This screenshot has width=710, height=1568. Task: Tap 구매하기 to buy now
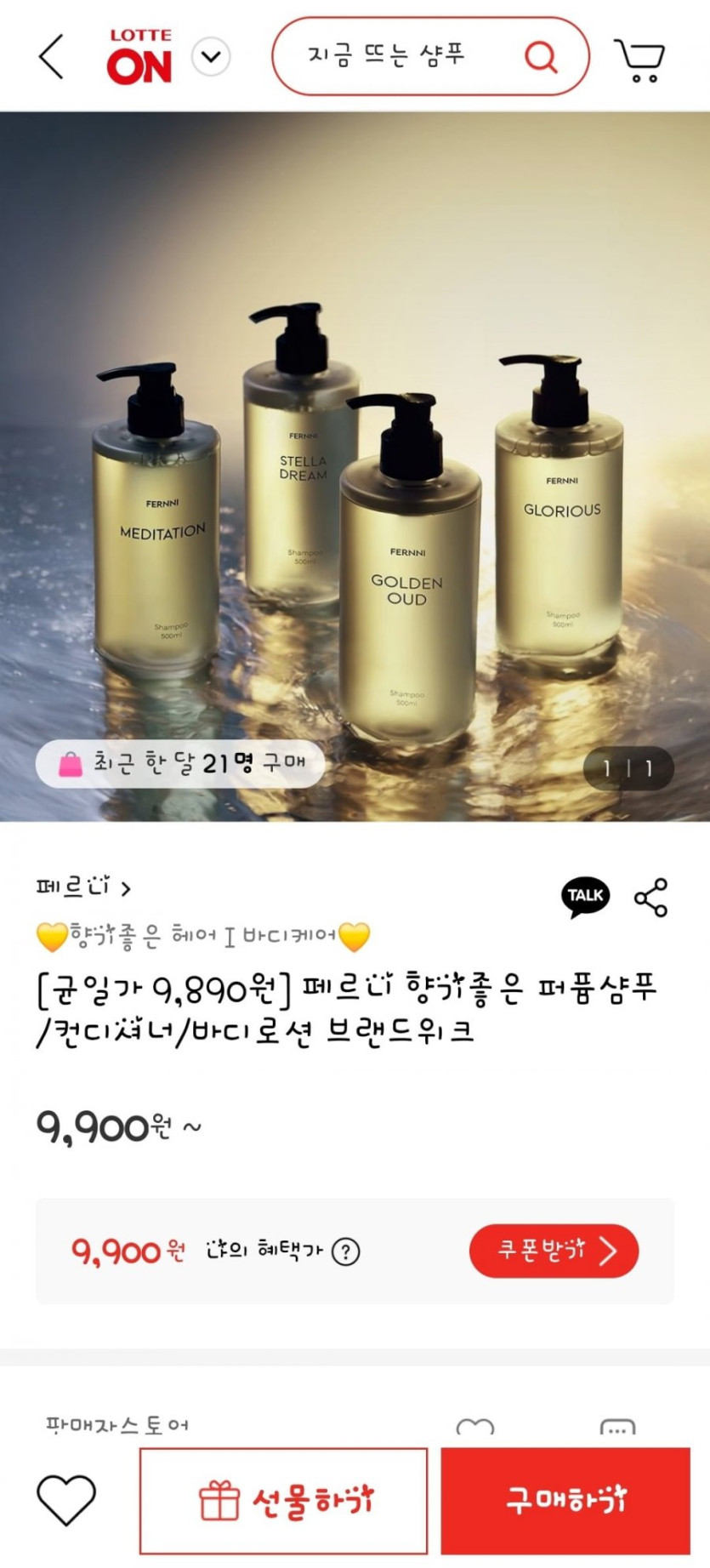(565, 1501)
